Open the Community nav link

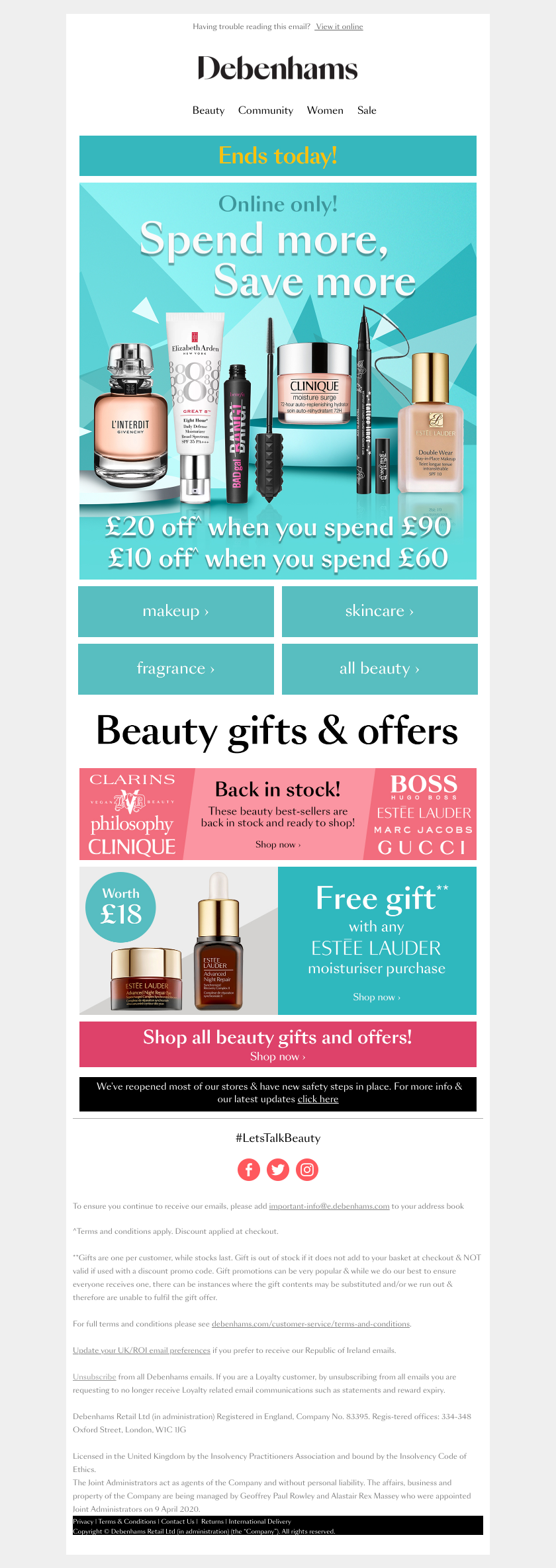[x=265, y=110]
